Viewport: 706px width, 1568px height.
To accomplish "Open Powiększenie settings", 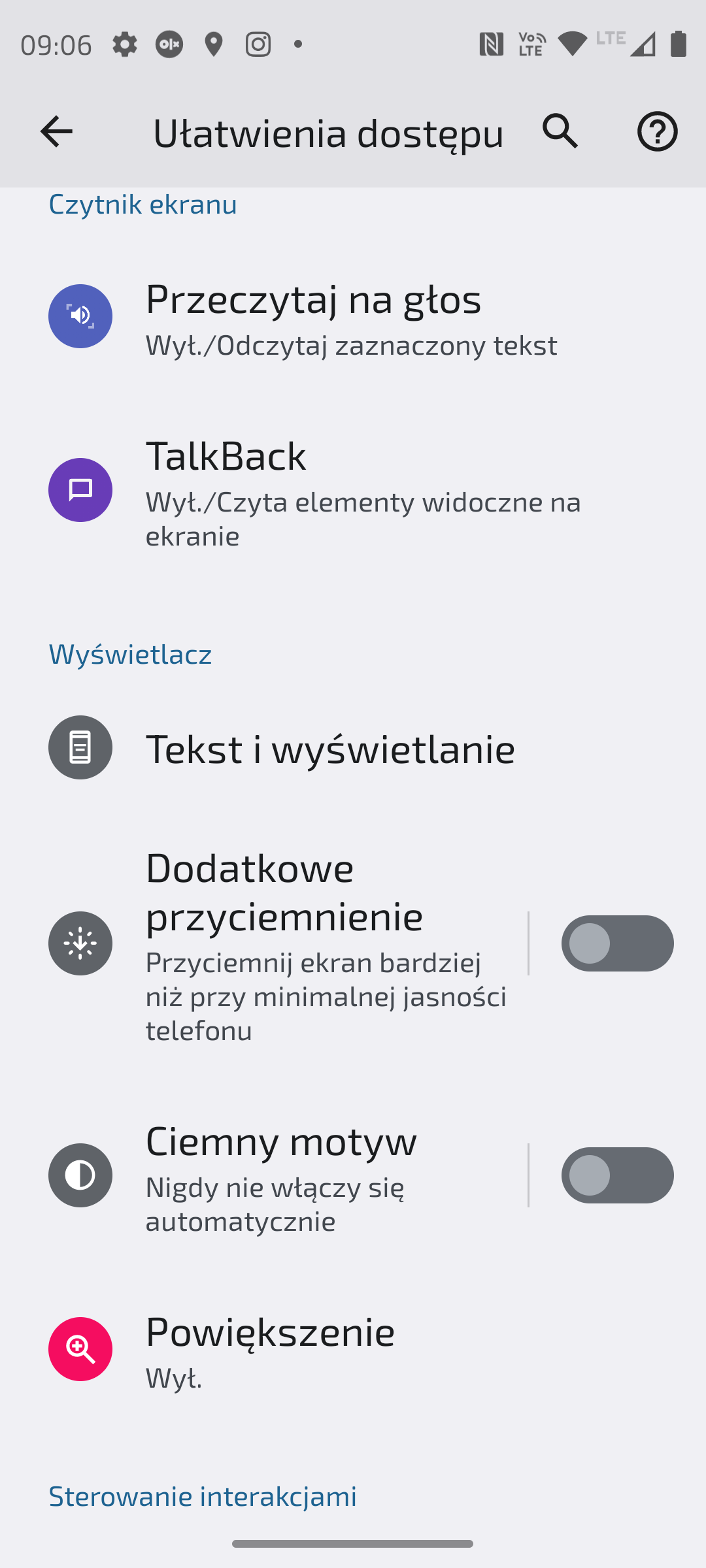I will click(353, 1349).
